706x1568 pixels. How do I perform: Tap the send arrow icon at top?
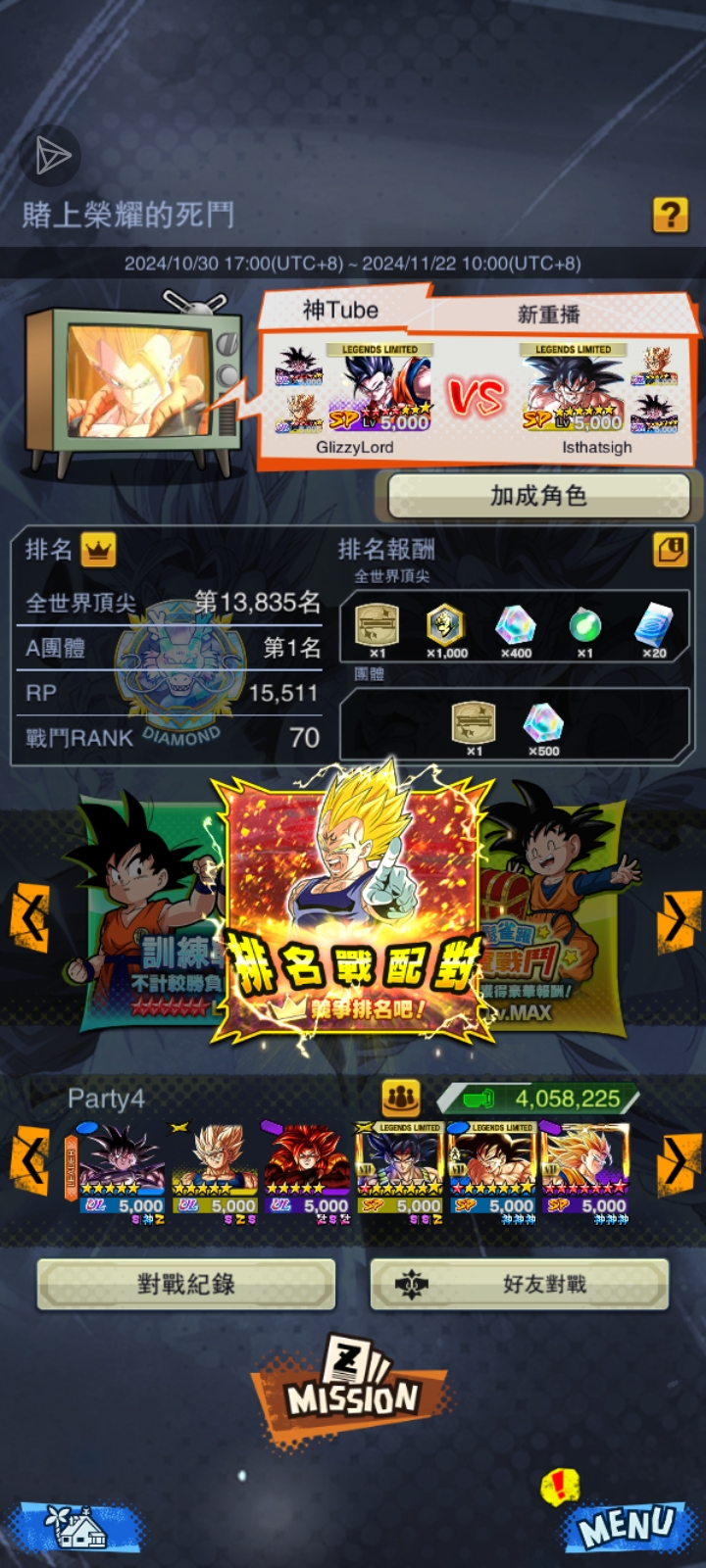tap(52, 155)
